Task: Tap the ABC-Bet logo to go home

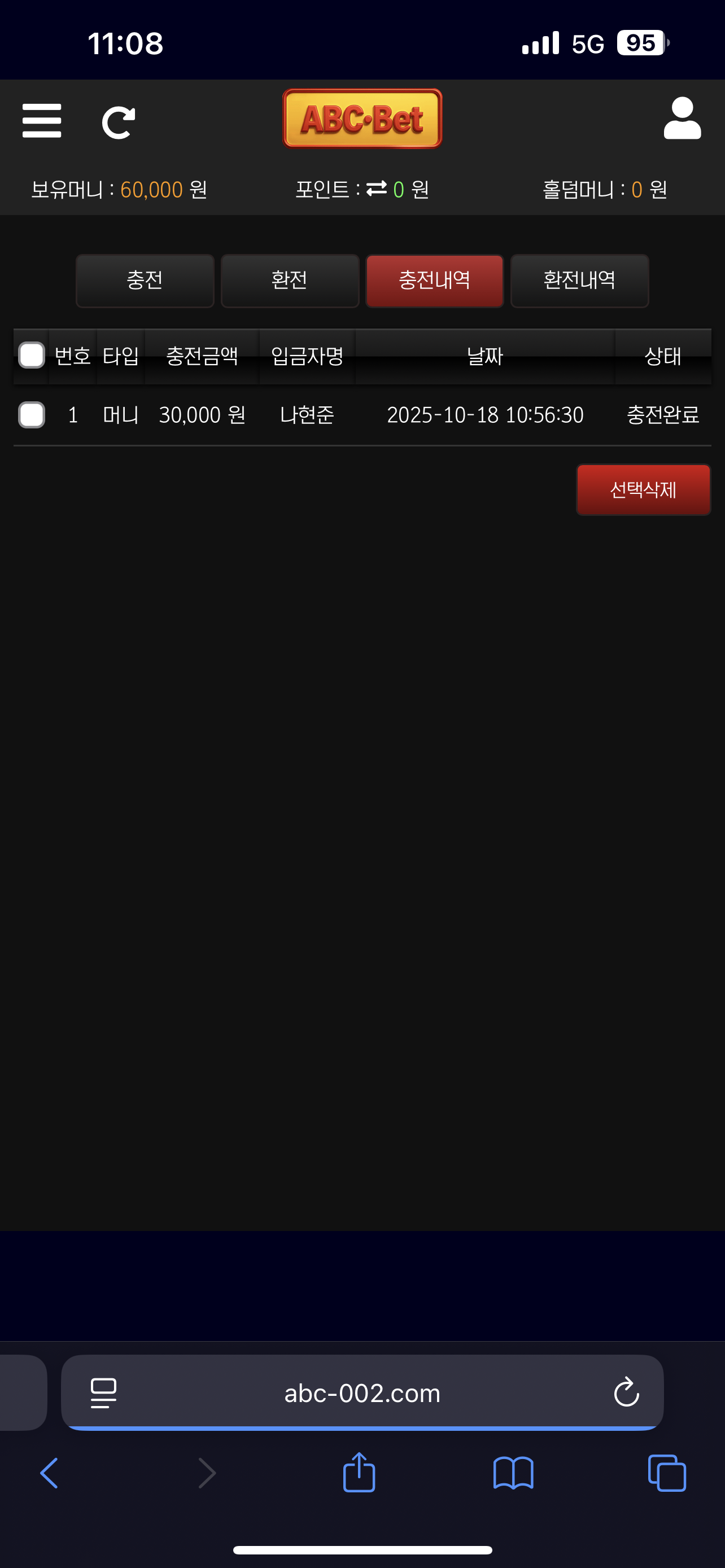Action: coord(362,118)
